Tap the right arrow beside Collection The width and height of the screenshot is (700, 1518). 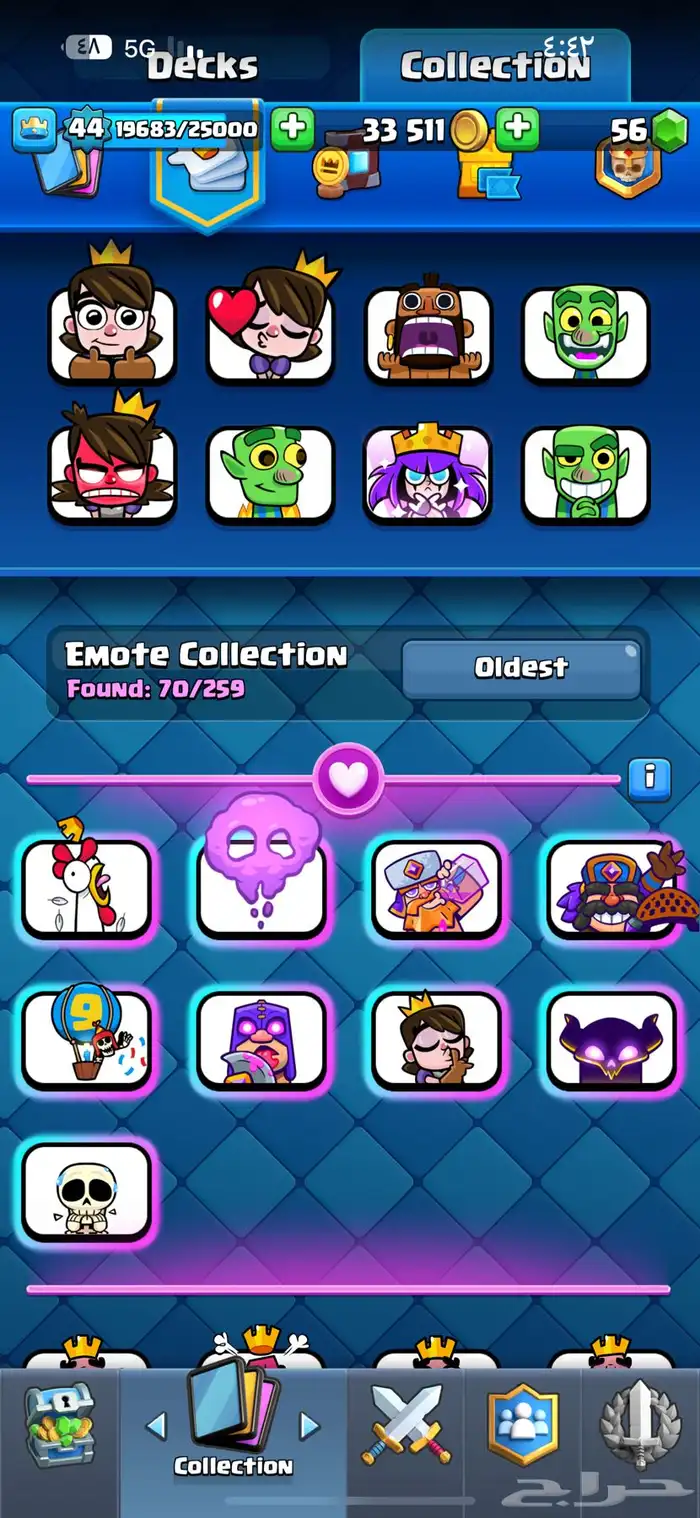[x=310, y=1426]
